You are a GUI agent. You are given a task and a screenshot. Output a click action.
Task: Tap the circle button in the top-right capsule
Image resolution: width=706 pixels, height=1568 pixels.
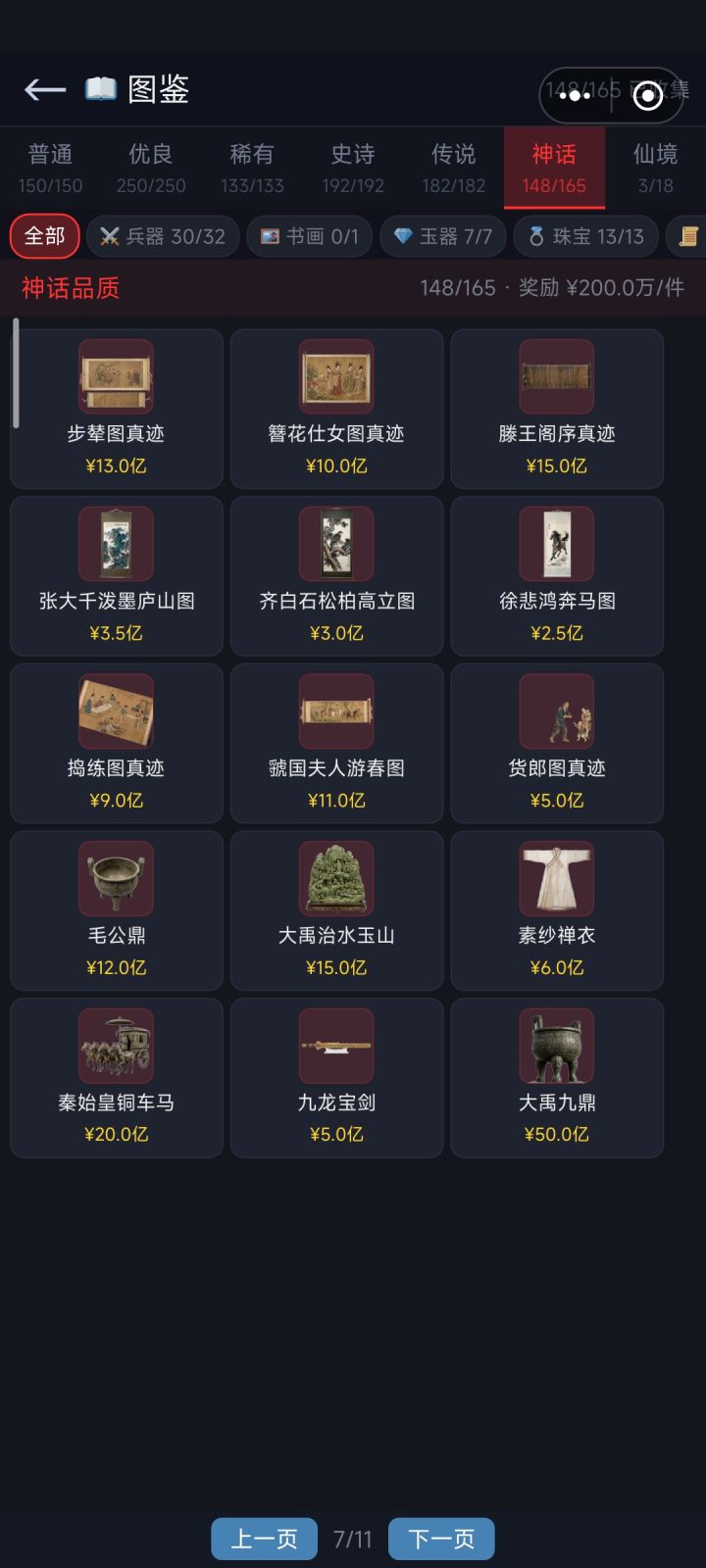click(647, 97)
